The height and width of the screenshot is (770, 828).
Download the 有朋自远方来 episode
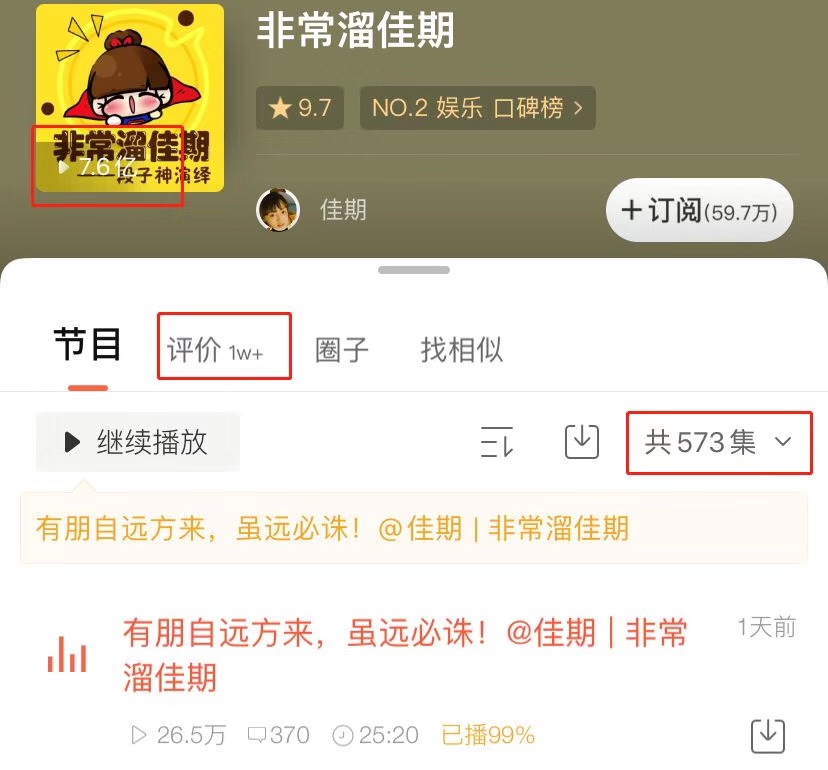coord(767,736)
